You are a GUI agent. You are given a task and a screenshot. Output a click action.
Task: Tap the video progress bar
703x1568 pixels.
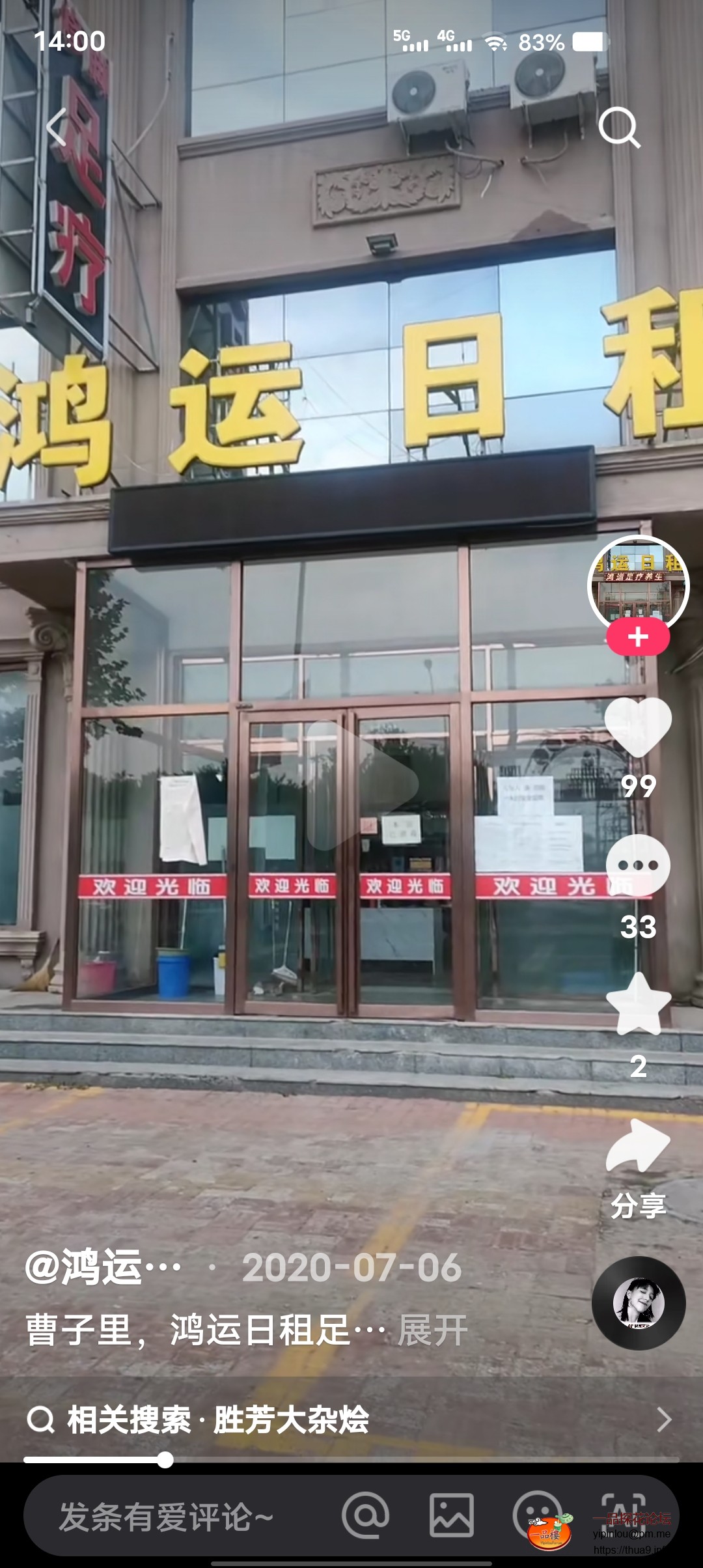pos(351,1461)
